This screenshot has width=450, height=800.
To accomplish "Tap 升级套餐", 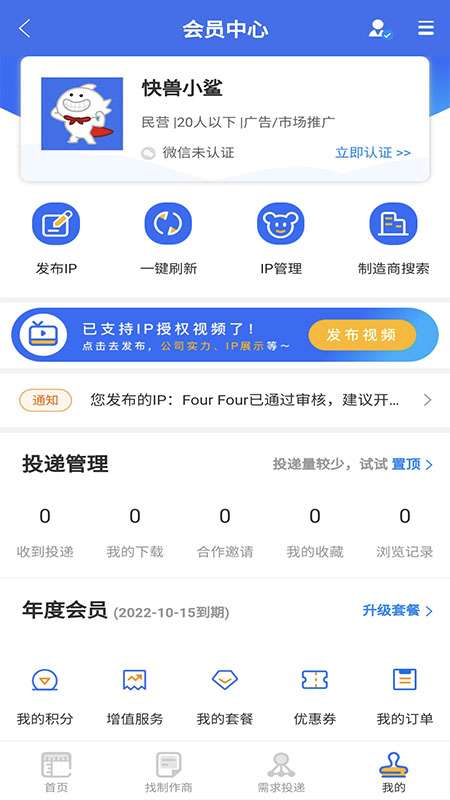I will pyautogui.click(x=397, y=610).
